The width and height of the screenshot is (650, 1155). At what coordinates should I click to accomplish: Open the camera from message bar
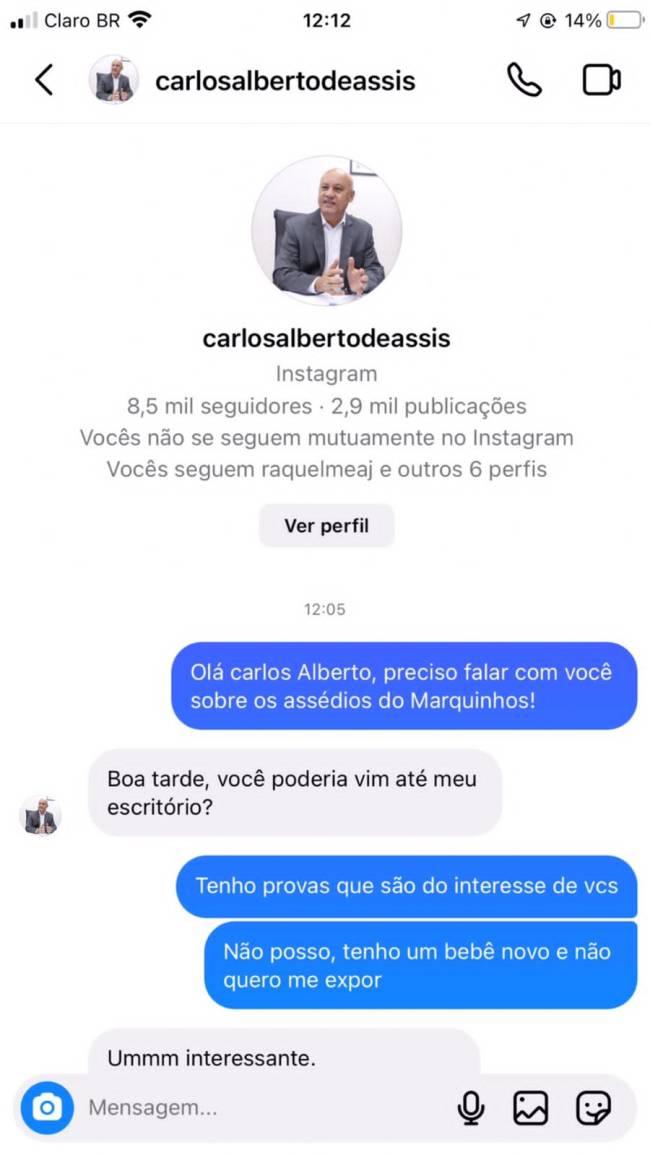click(x=47, y=1107)
